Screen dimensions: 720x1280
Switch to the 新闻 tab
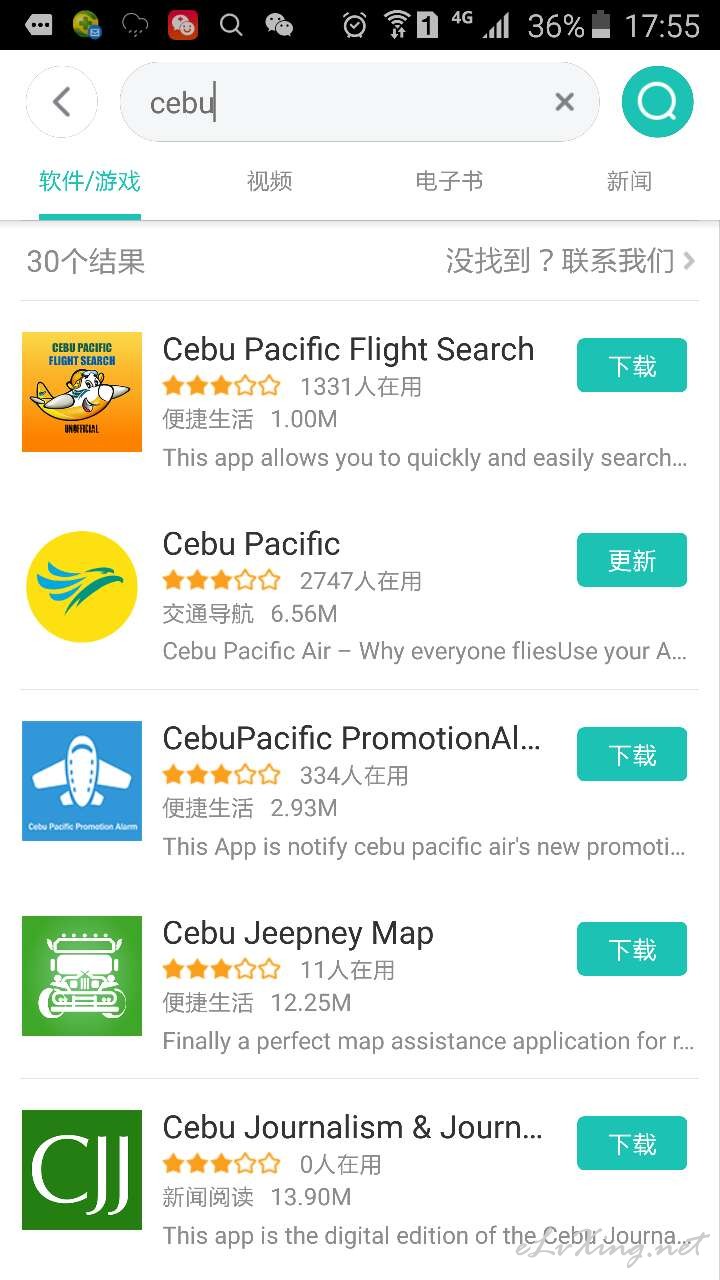coord(629,181)
